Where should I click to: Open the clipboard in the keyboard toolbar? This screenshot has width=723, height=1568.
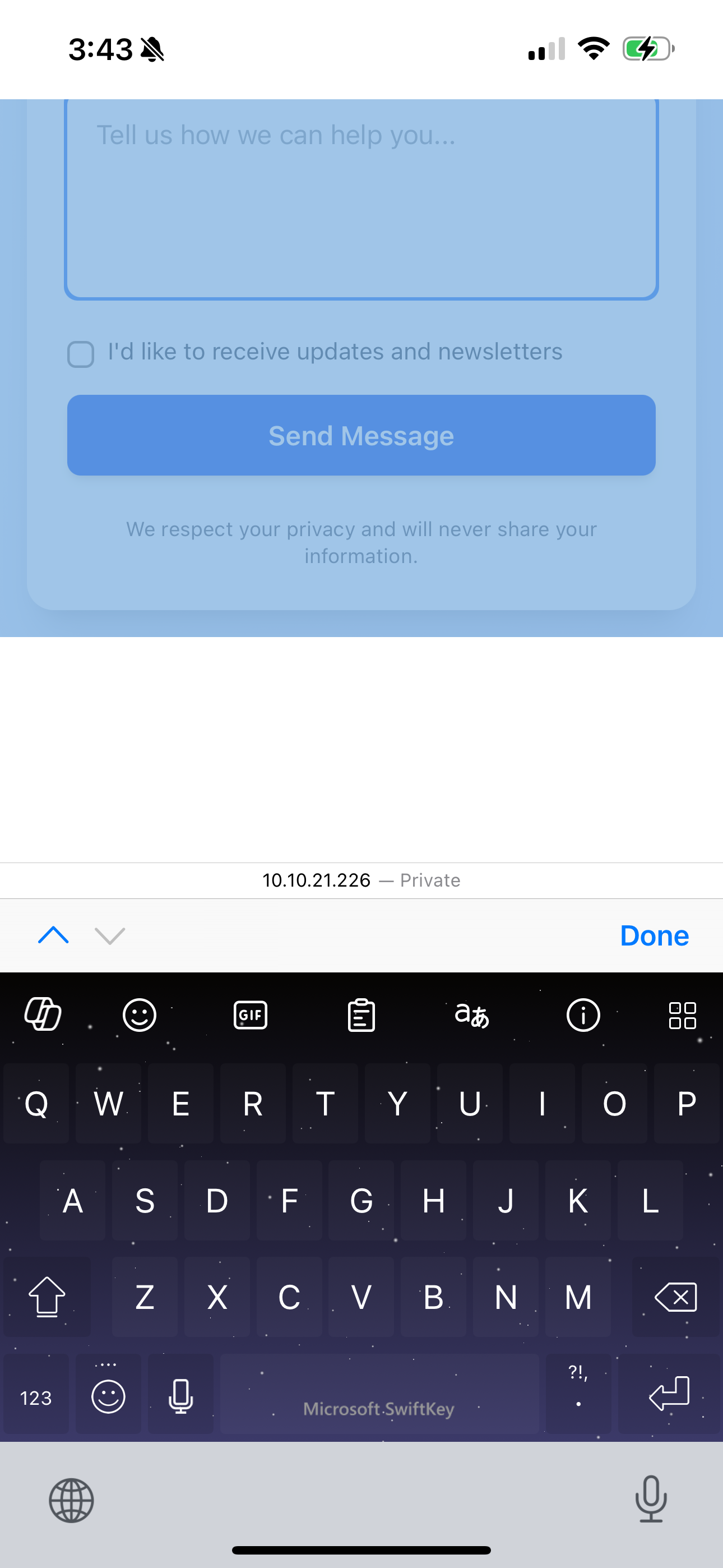tap(361, 1014)
